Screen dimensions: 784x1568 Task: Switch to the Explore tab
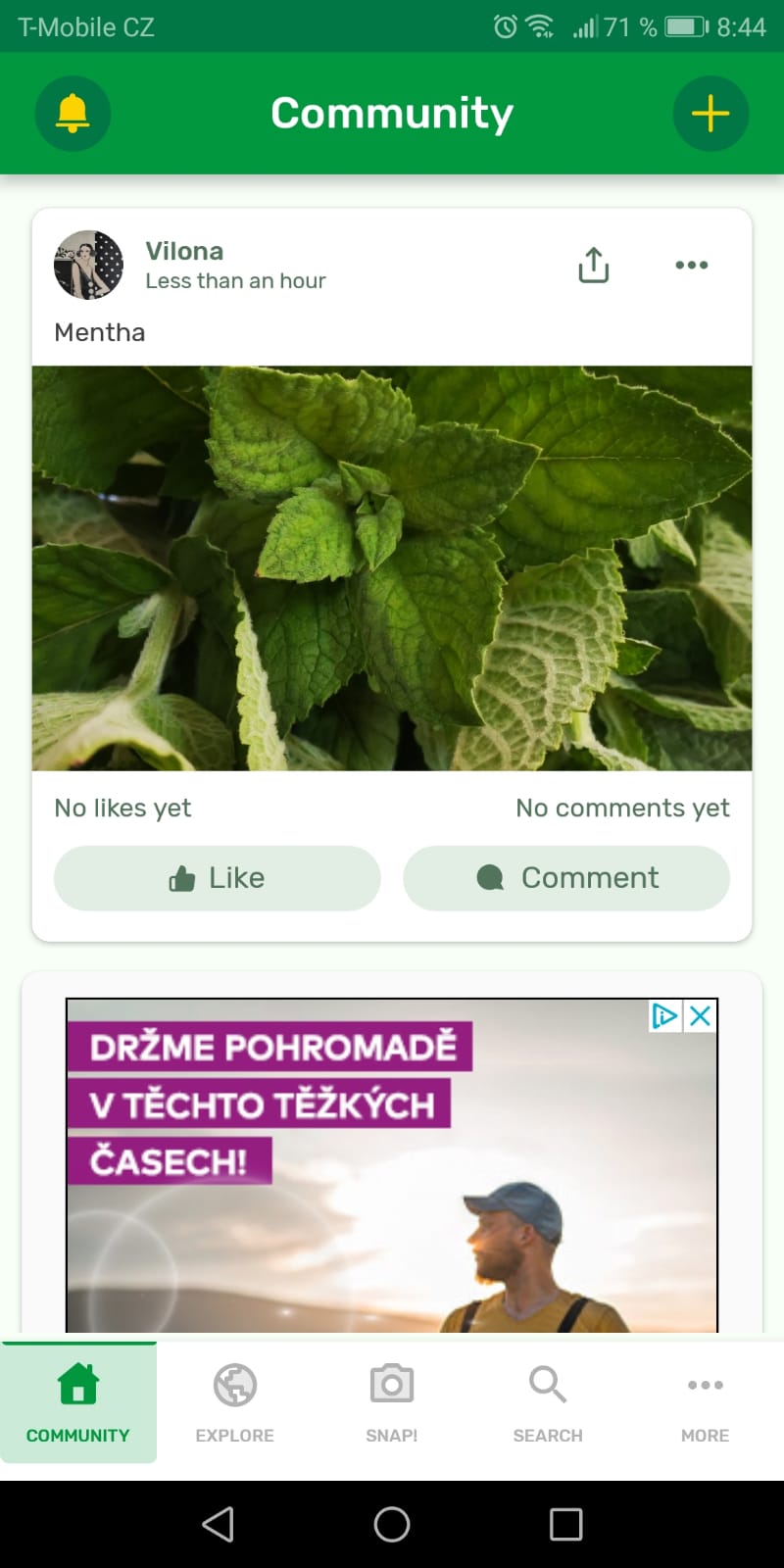[x=235, y=1403]
